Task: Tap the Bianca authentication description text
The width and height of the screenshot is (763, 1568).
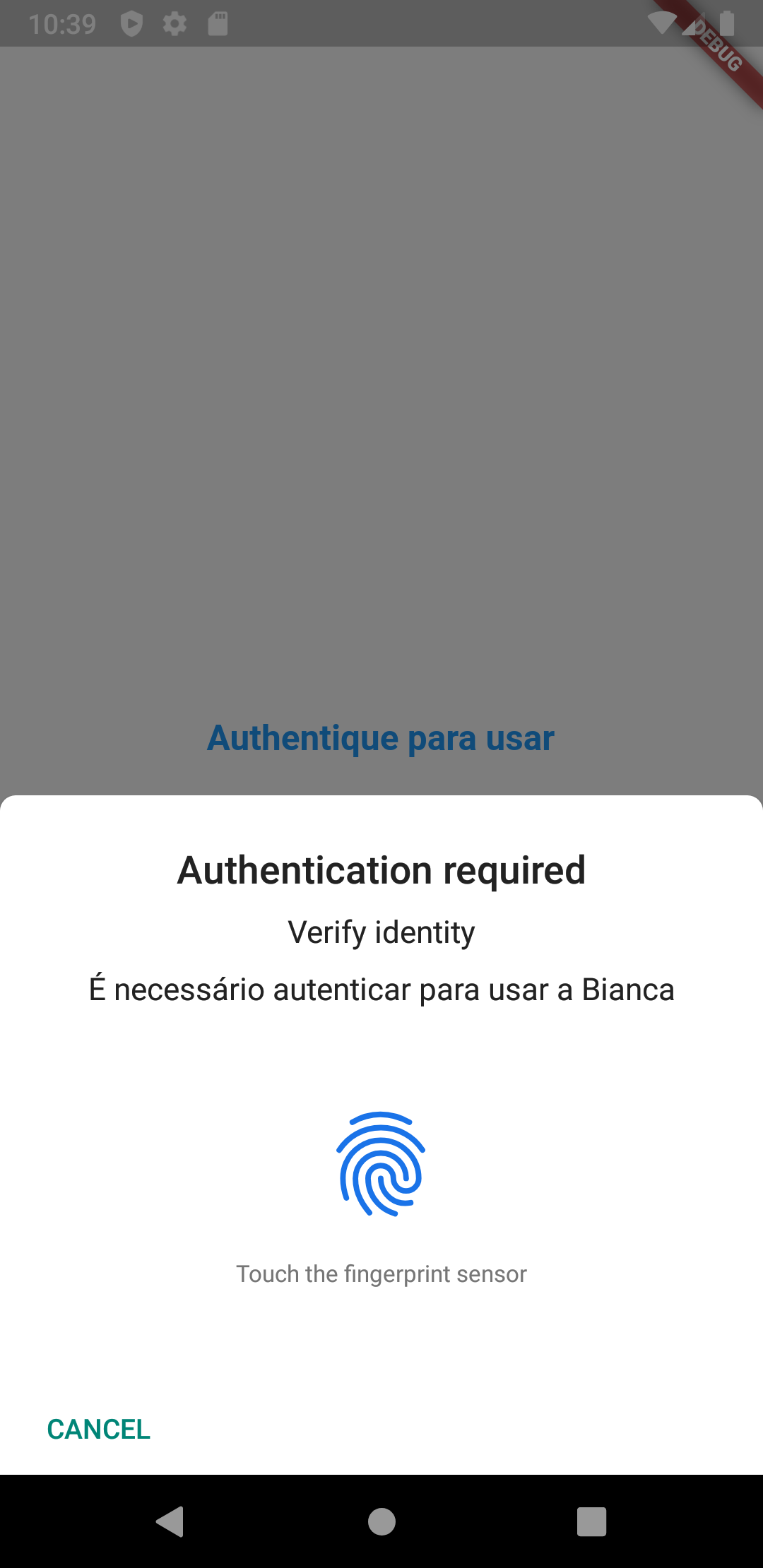Action: 381,989
